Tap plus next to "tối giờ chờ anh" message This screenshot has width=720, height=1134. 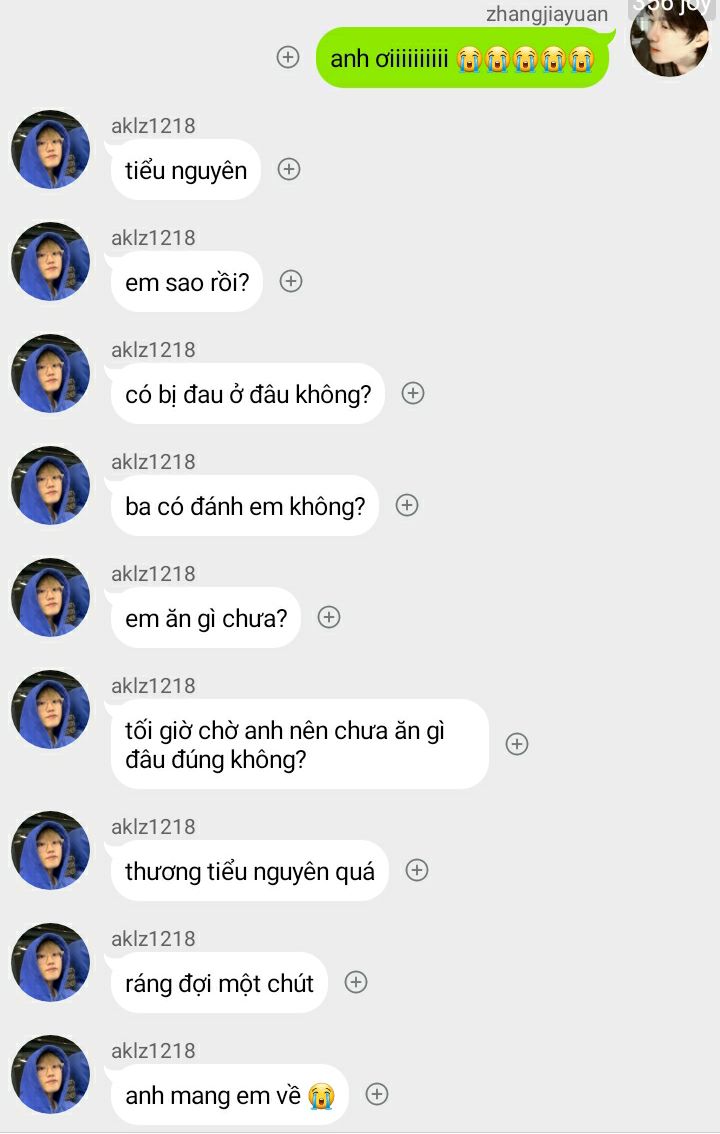(x=517, y=744)
